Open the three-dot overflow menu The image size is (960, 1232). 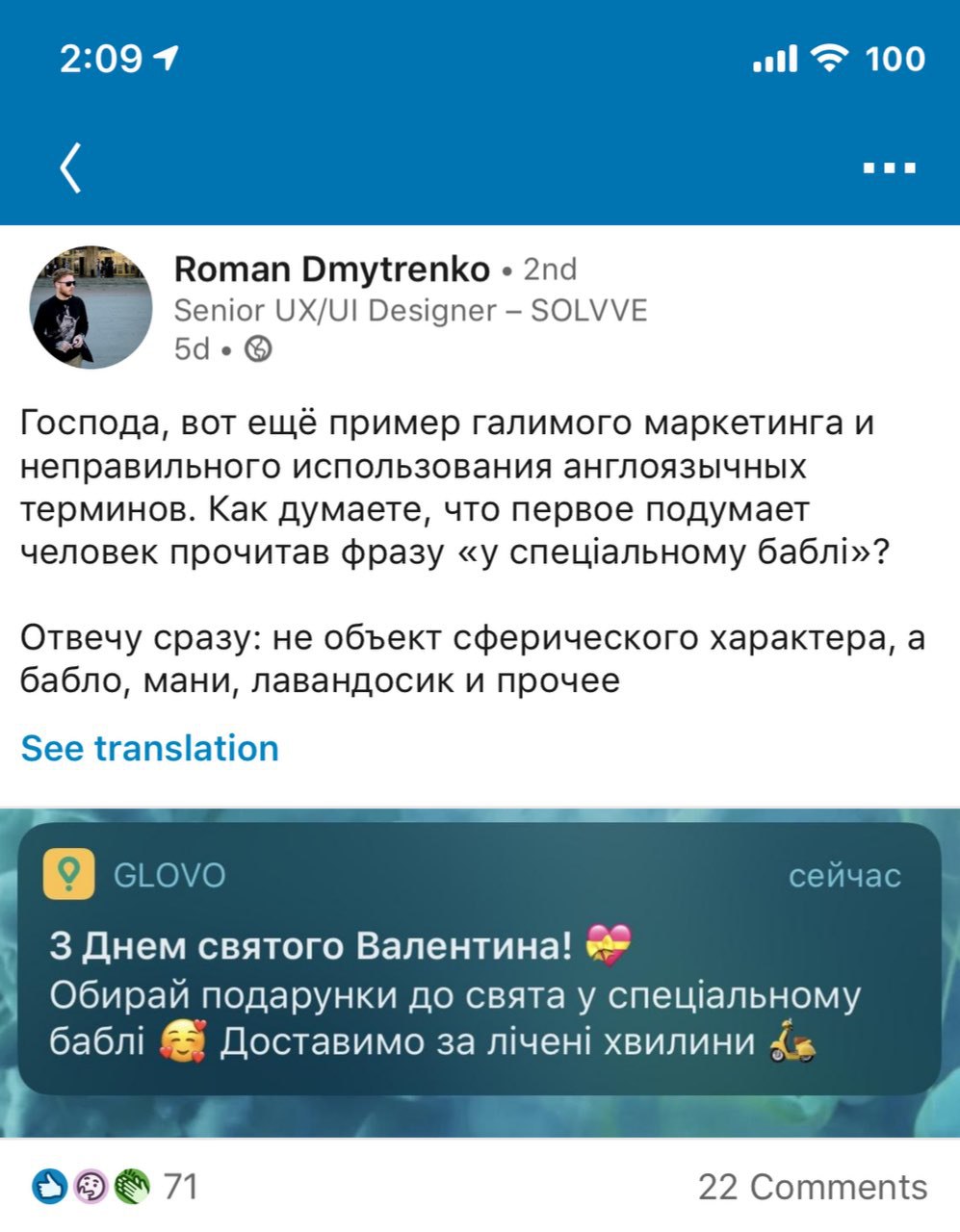(888, 168)
